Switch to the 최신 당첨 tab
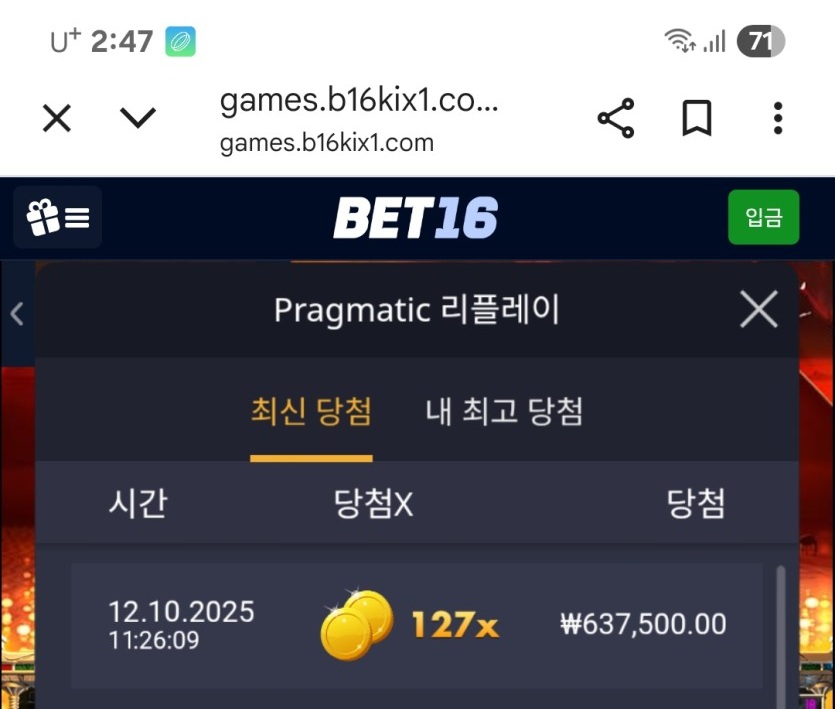This screenshot has height=709, width=835. [311, 411]
